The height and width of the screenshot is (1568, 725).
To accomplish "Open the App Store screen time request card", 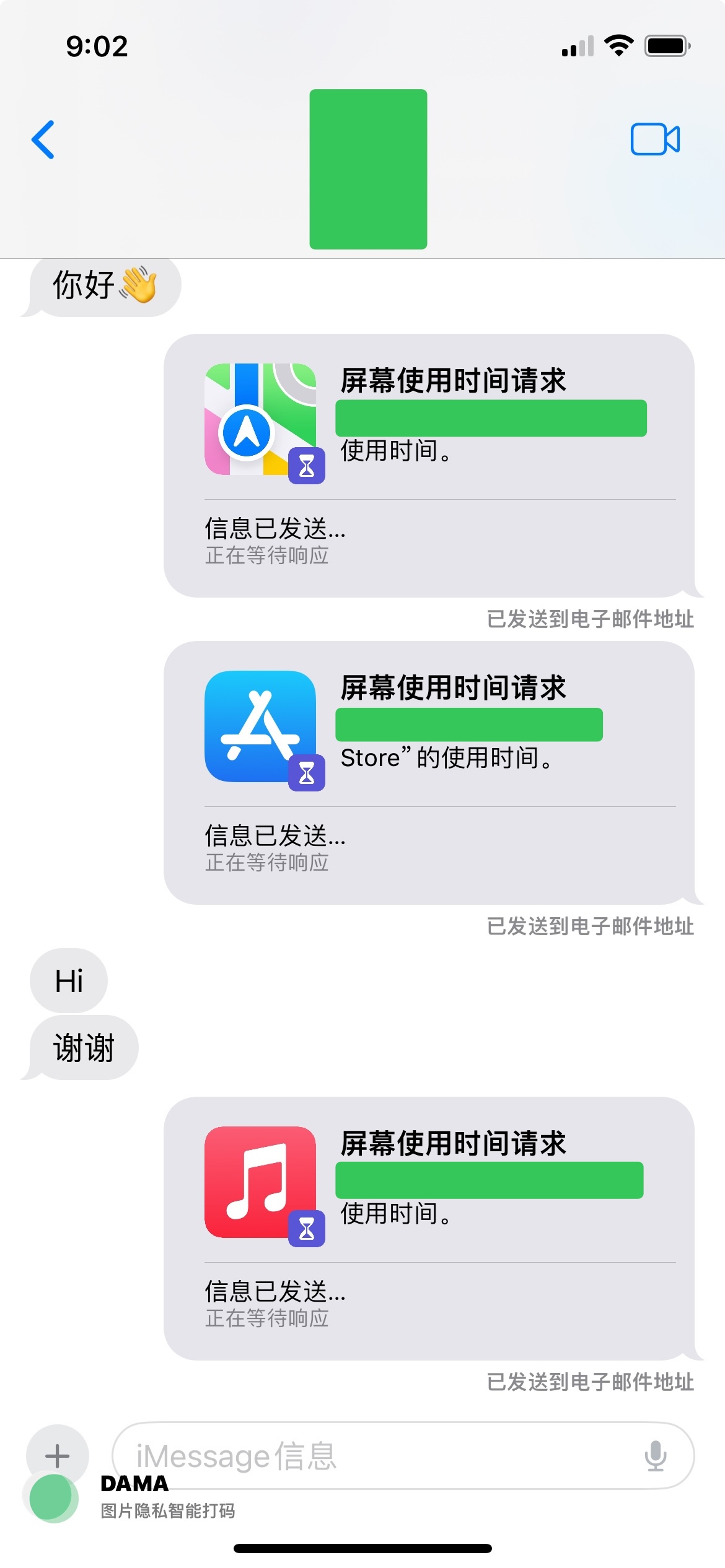I will point(429,772).
